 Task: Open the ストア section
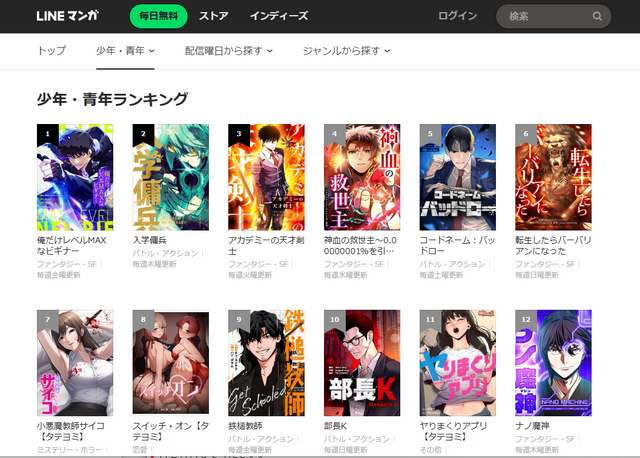[x=213, y=16]
